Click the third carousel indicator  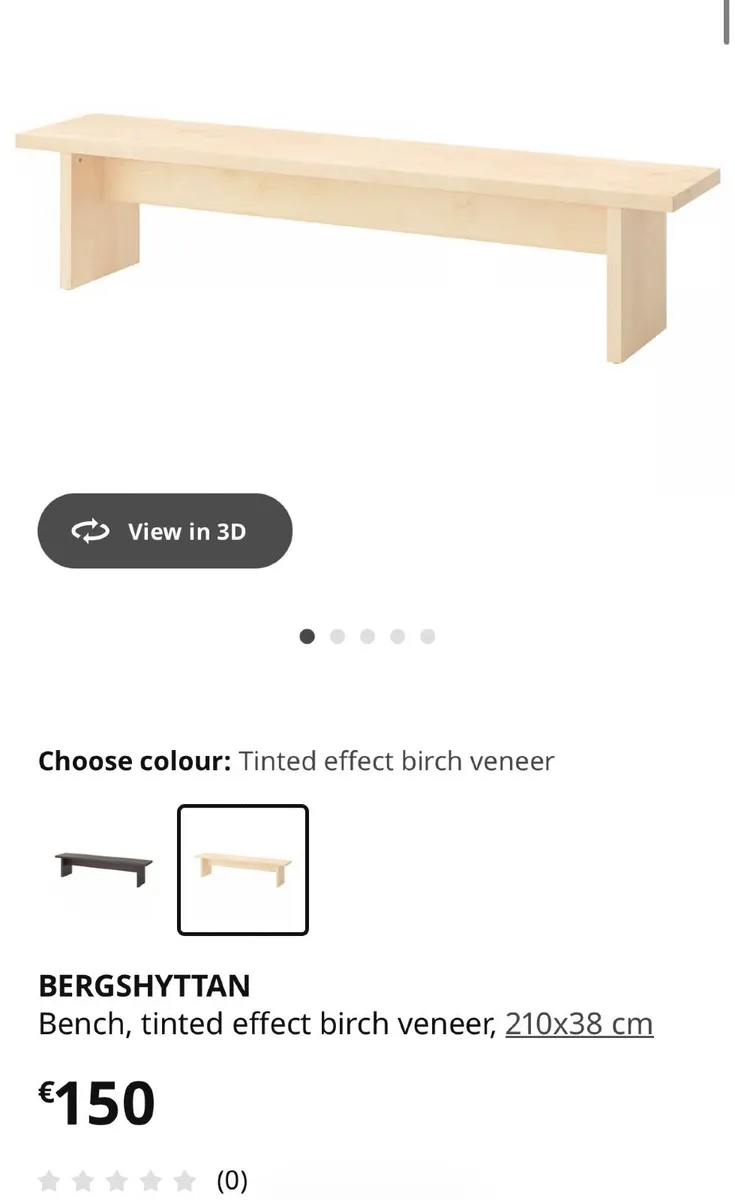pyautogui.click(x=368, y=635)
